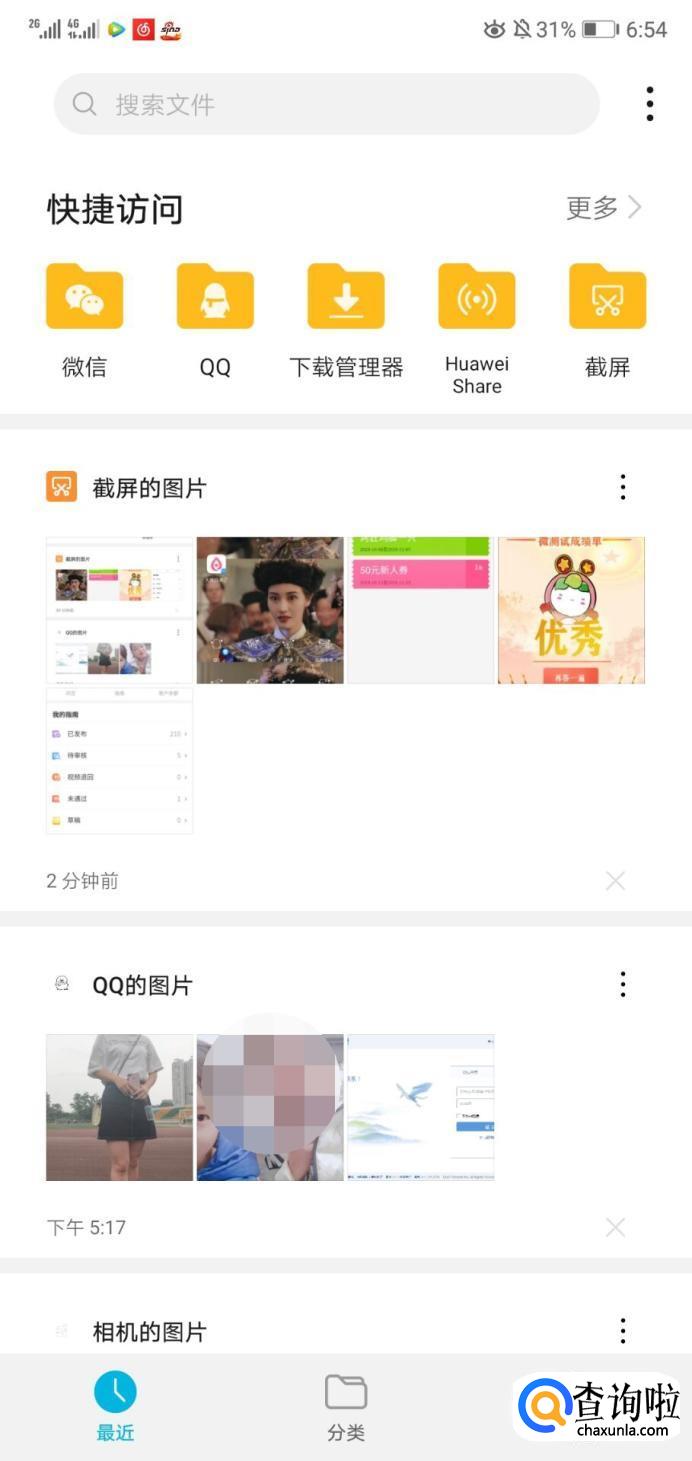Viewport: 692px width, 1461px height.
Task: View the 优秀 screenshot image
Action: [x=571, y=610]
